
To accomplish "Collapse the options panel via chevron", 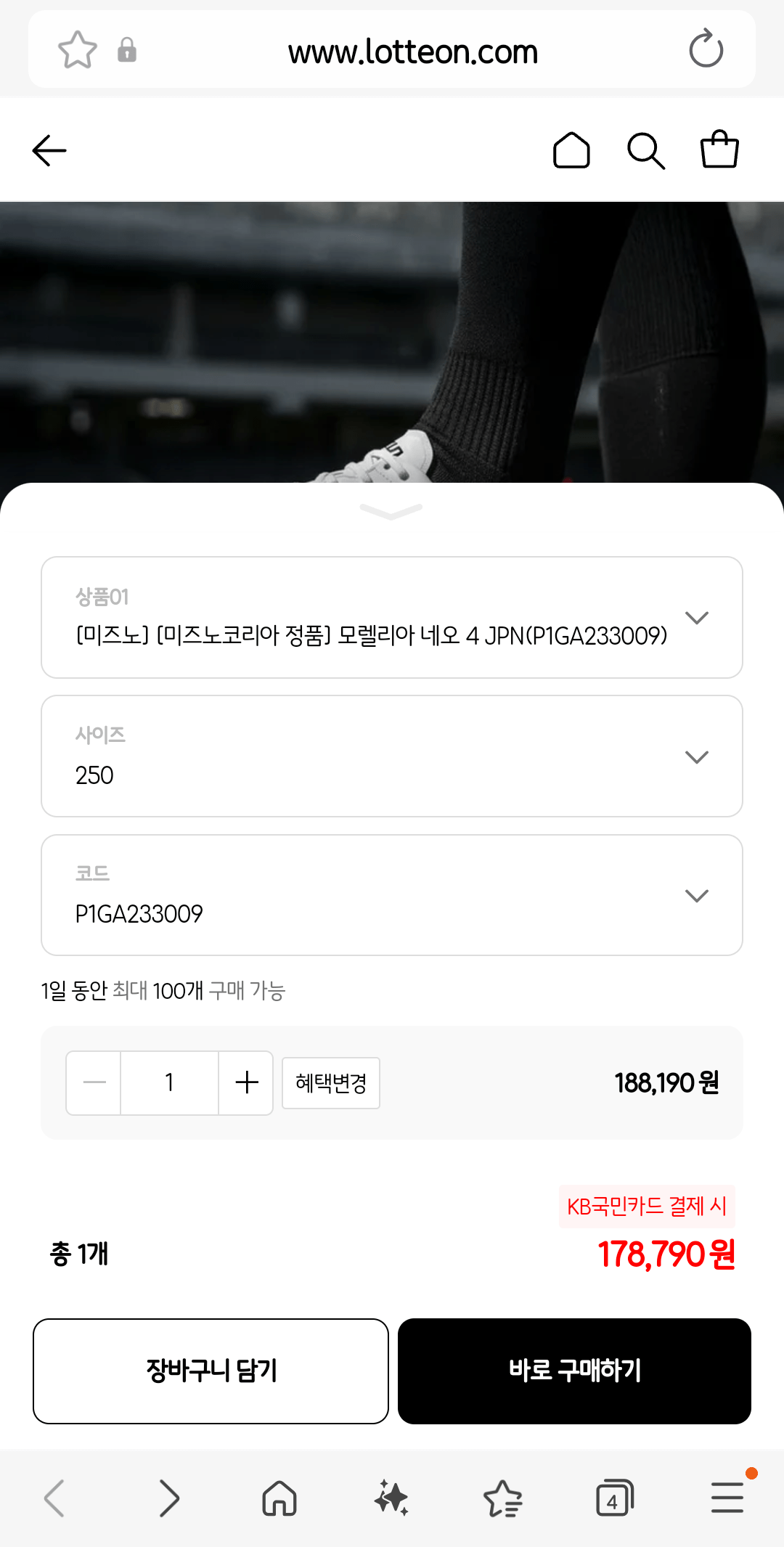I will tap(392, 513).
